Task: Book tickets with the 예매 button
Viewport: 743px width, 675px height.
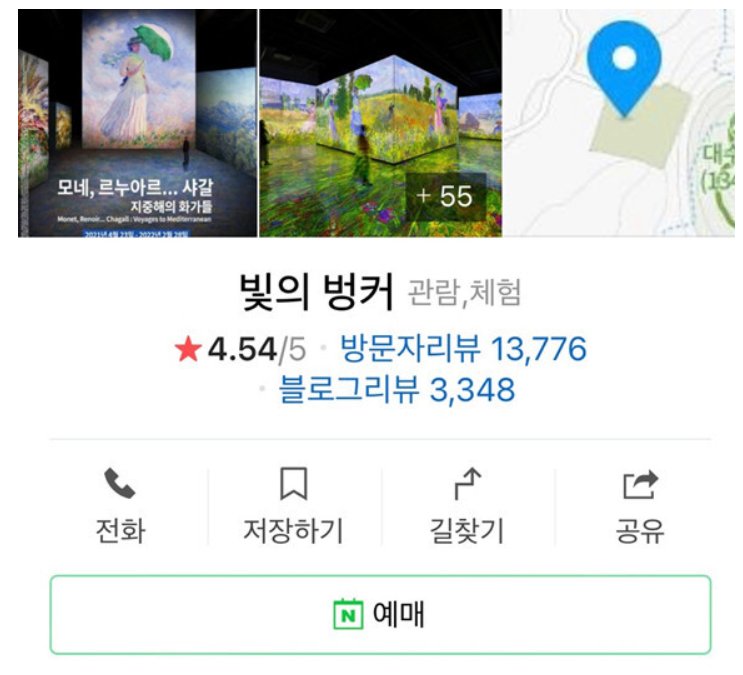Action: 380,614
